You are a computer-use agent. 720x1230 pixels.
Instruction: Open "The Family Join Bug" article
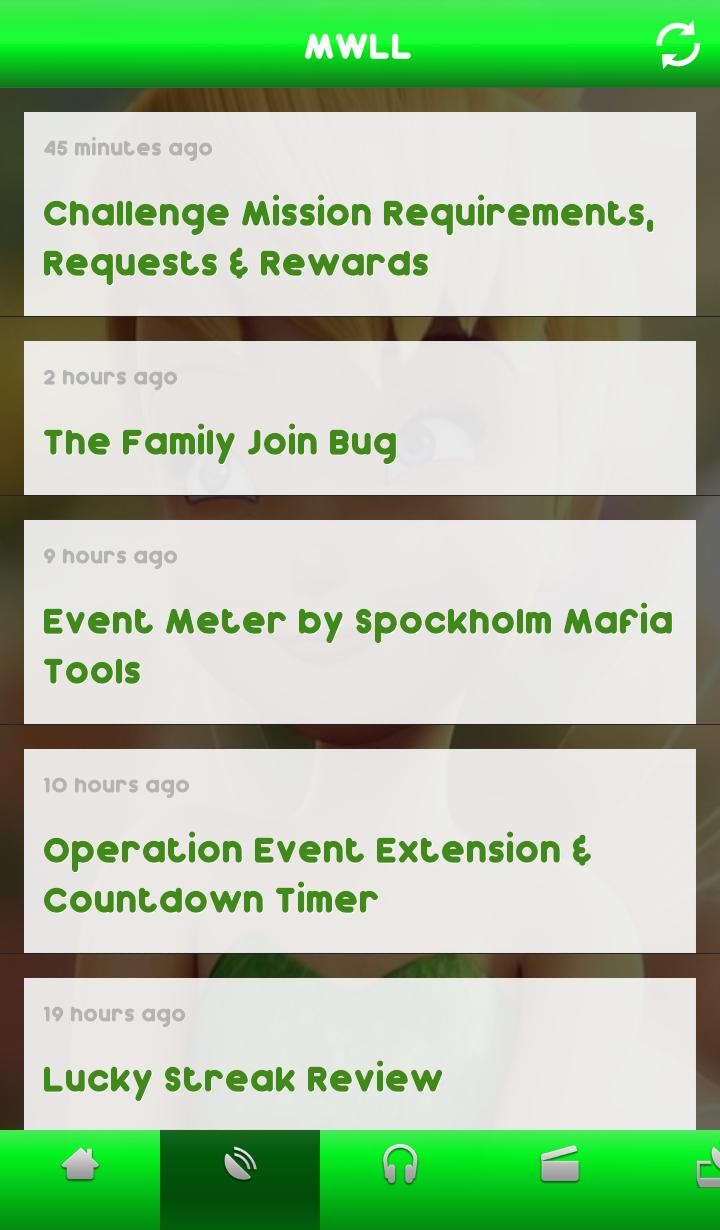coord(220,442)
